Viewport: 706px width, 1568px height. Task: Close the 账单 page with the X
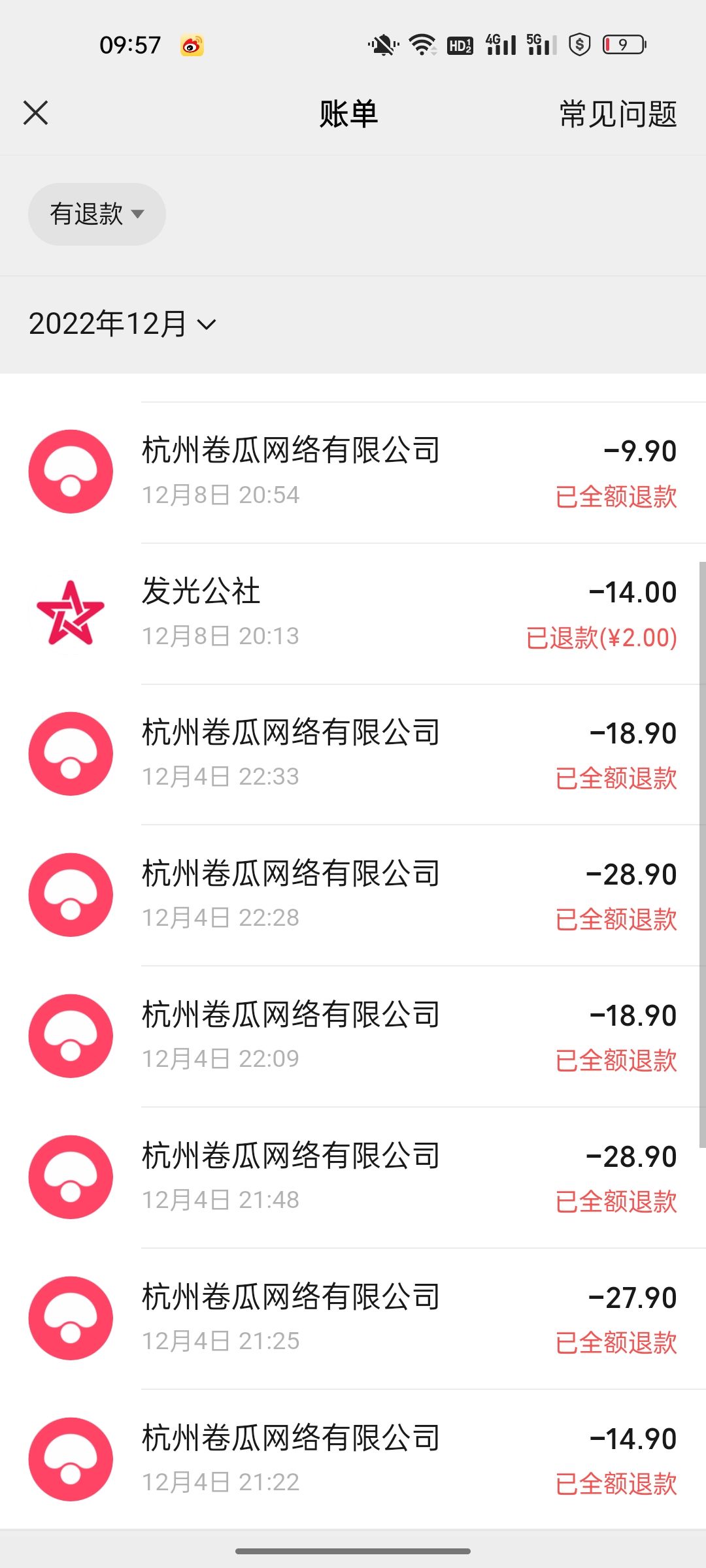pos(36,113)
